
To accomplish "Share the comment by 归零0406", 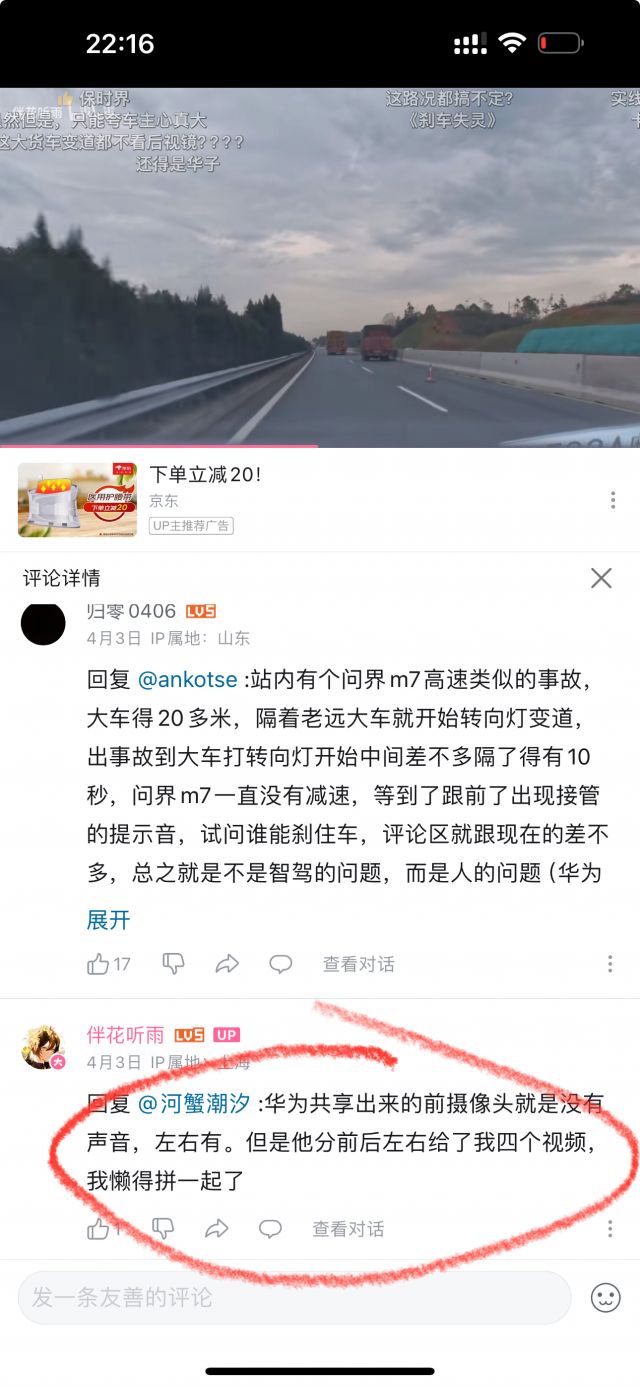I will (227, 964).
